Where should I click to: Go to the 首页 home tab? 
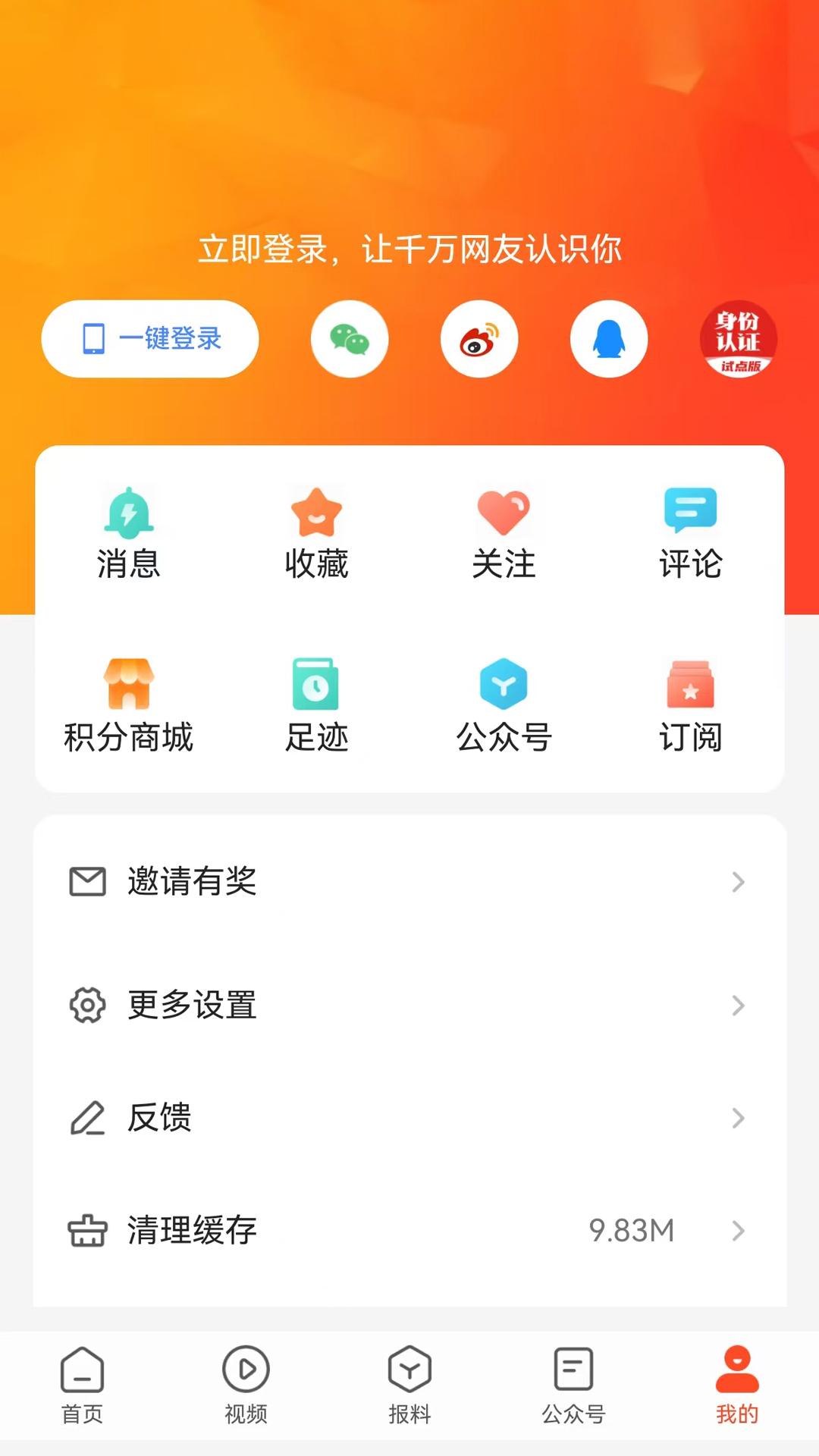(x=82, y=1384)
